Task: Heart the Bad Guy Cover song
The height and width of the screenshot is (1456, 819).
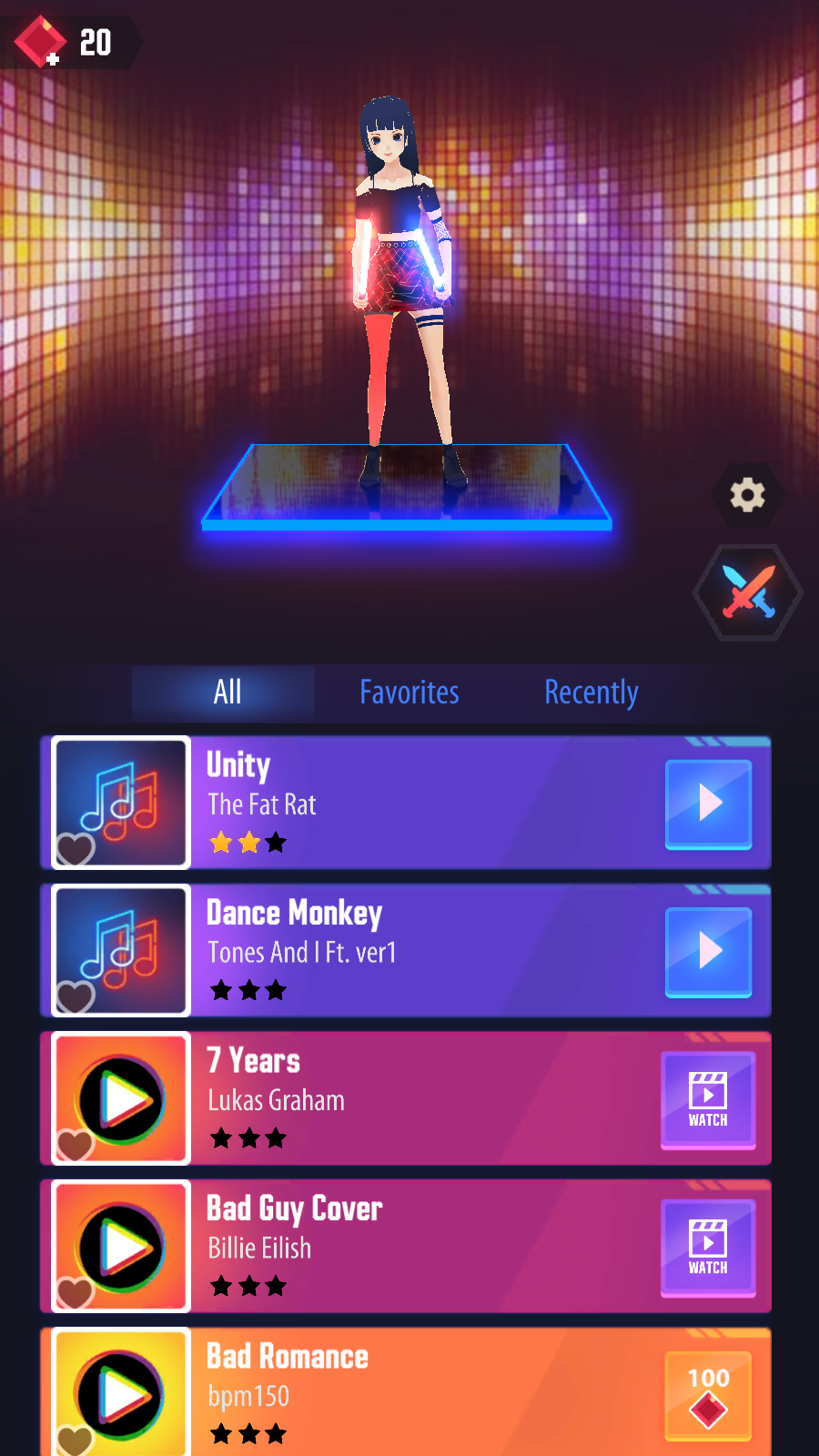Action: point(76,1292)
